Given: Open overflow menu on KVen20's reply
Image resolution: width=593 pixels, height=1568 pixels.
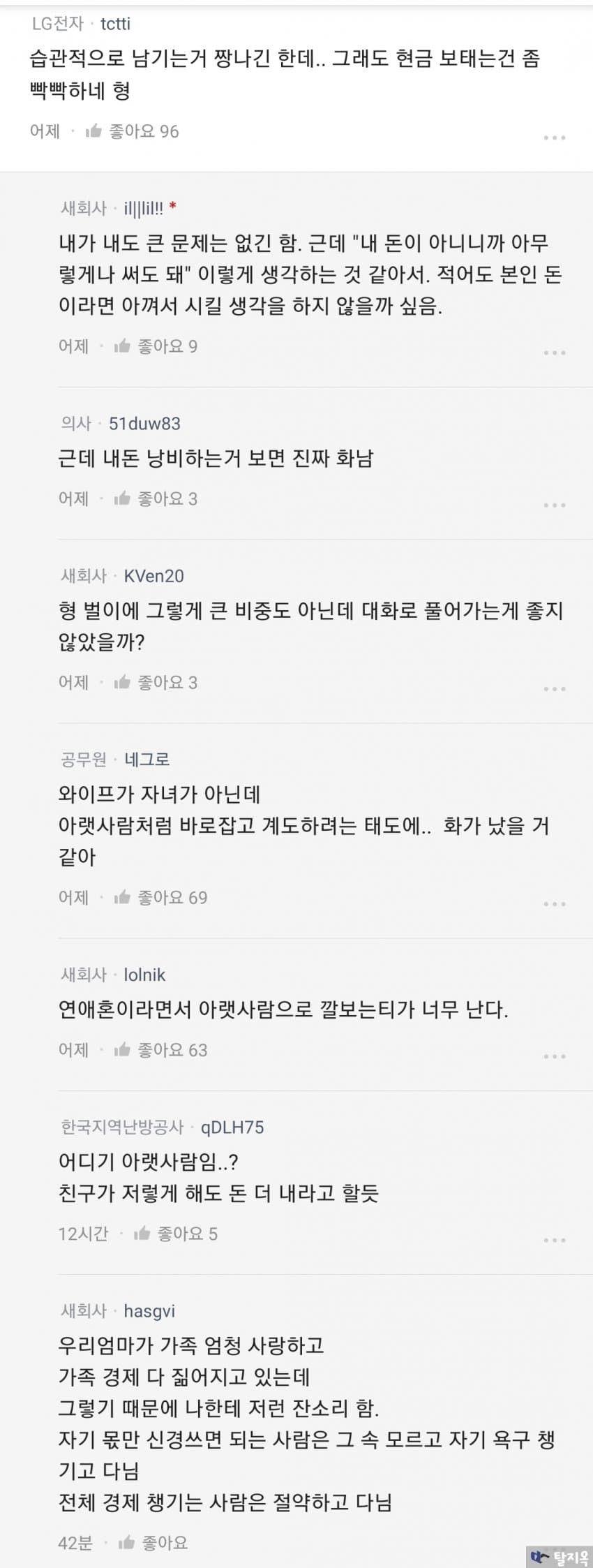Looking at the screenshot, I should (554, 688).
